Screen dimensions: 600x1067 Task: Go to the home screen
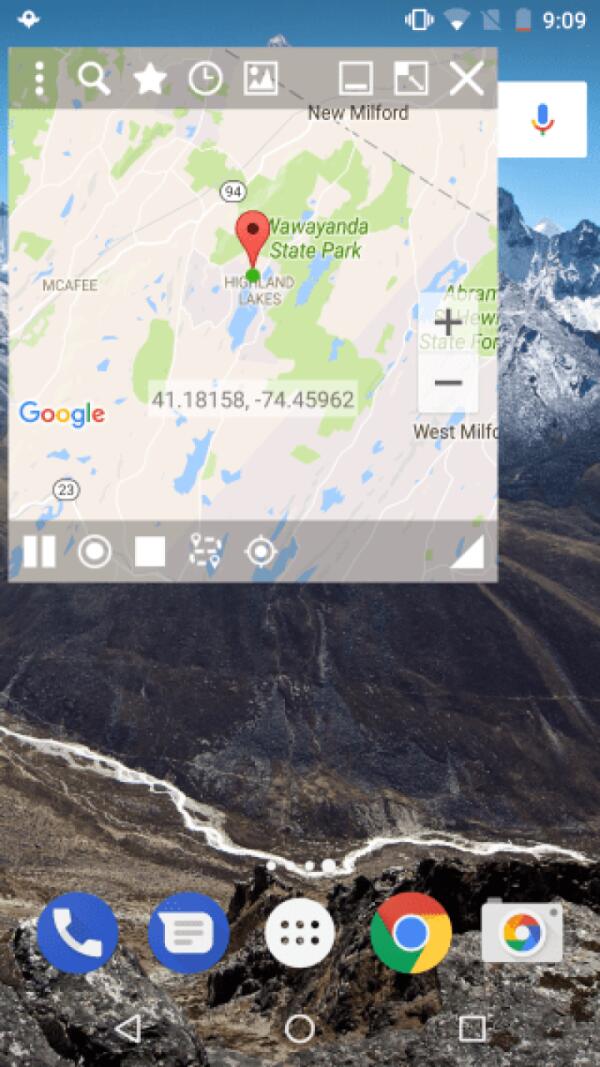click(x=300, y=1028)
